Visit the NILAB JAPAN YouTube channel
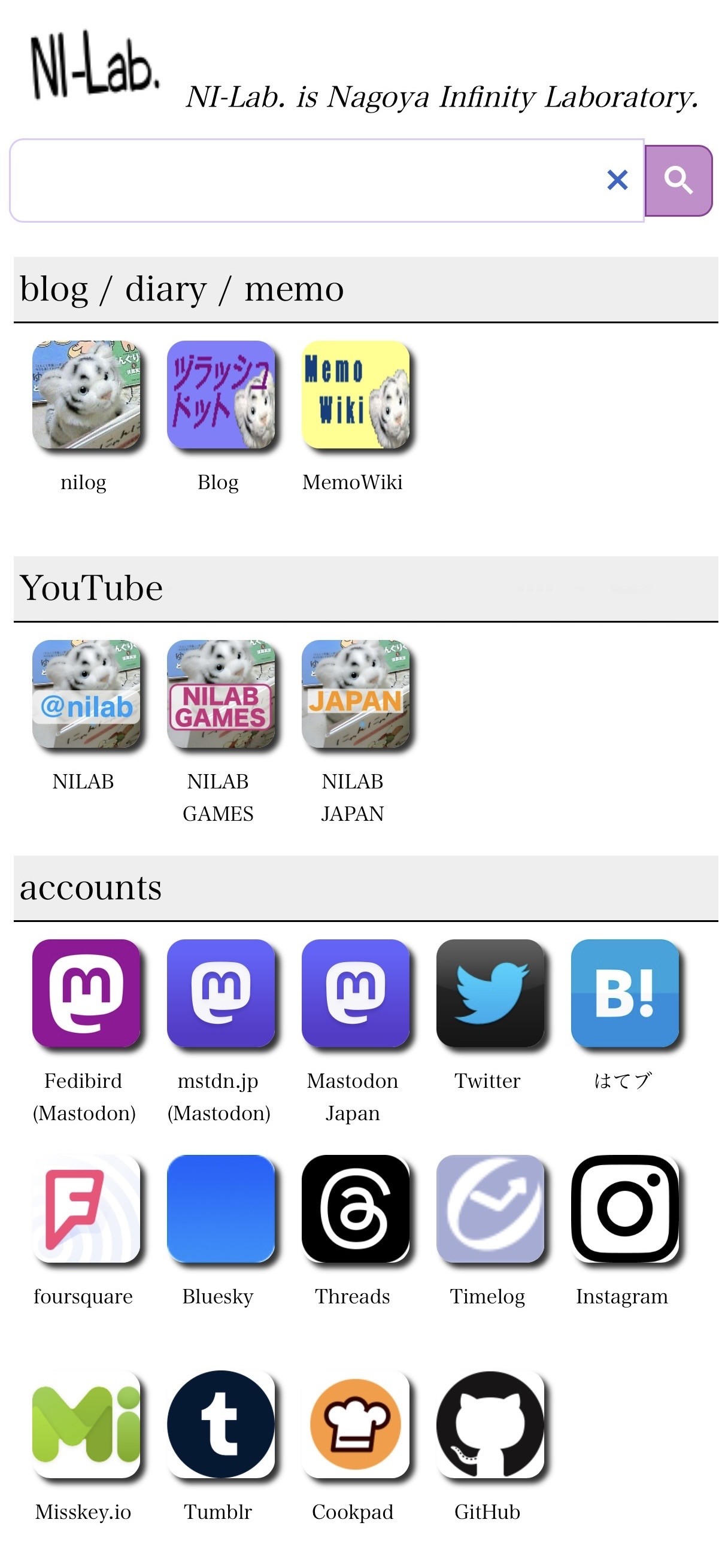This screenshot has height=1568, width=722. pos(355,694)
